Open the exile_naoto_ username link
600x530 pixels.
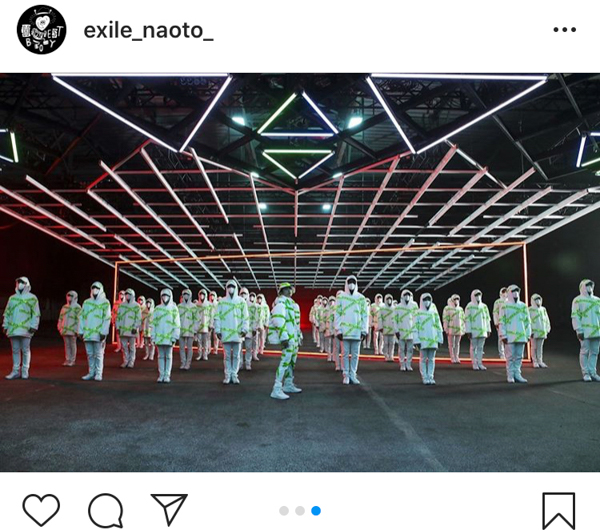(148, 30)
